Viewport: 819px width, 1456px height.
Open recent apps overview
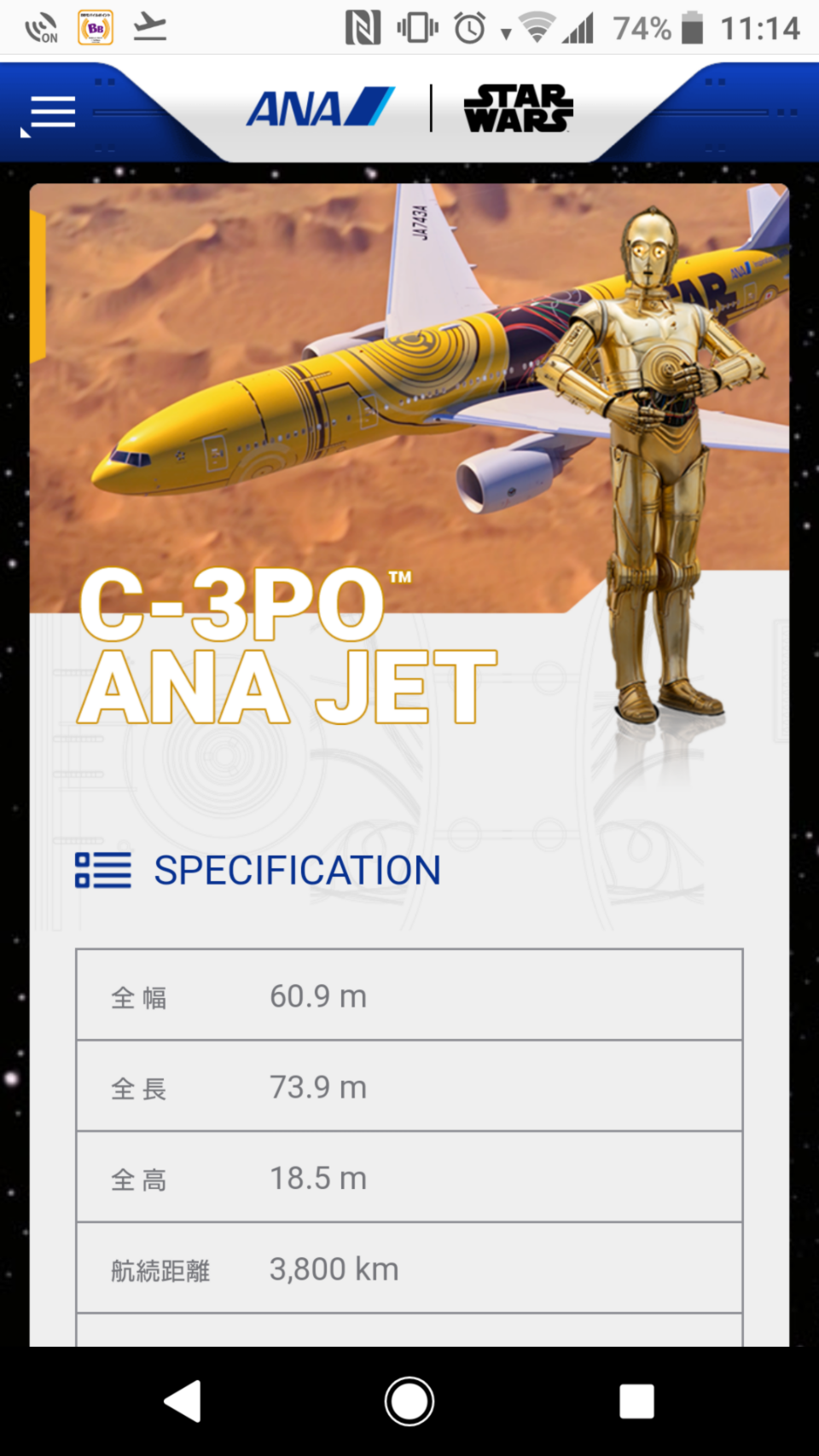(x=636, y=1401)
